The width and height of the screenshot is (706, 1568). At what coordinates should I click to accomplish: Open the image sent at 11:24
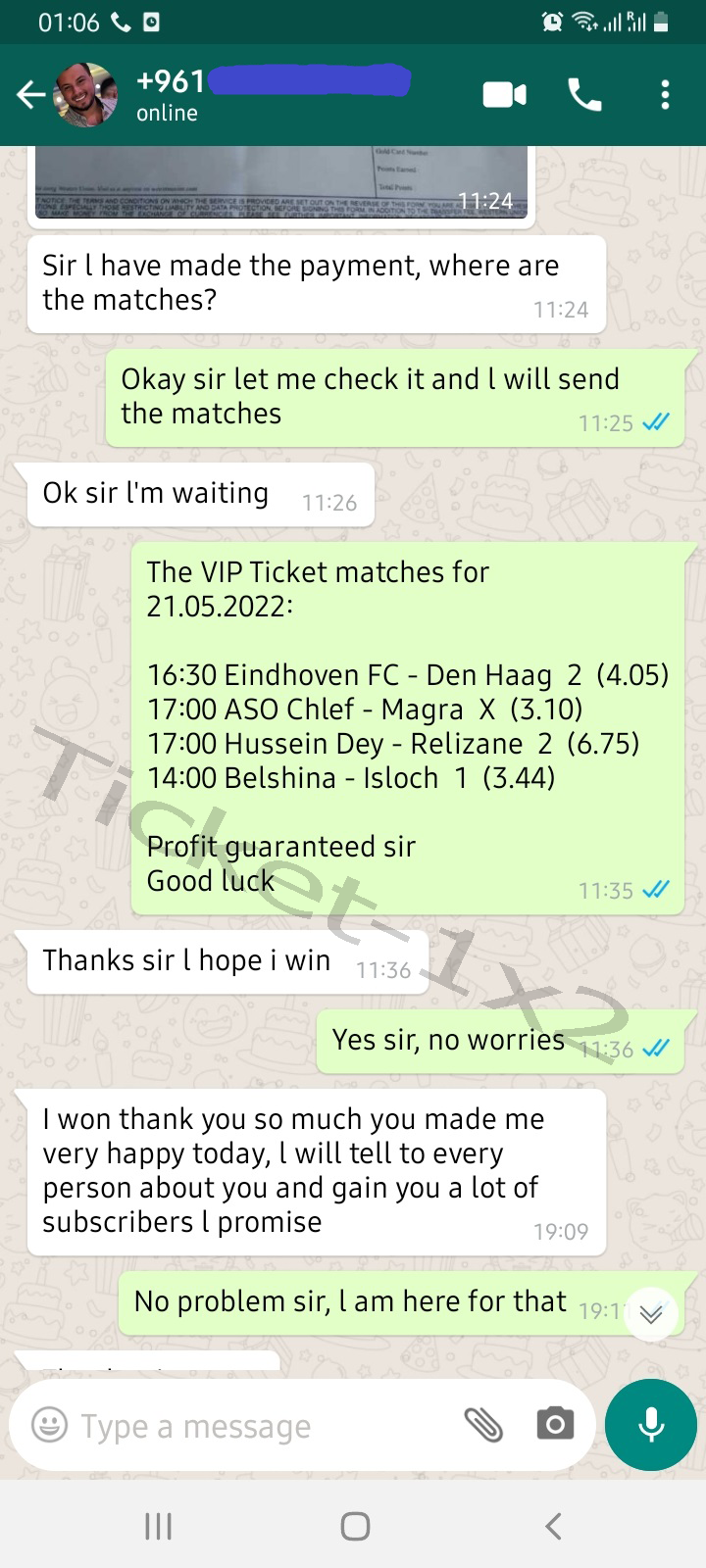[280, 181]
